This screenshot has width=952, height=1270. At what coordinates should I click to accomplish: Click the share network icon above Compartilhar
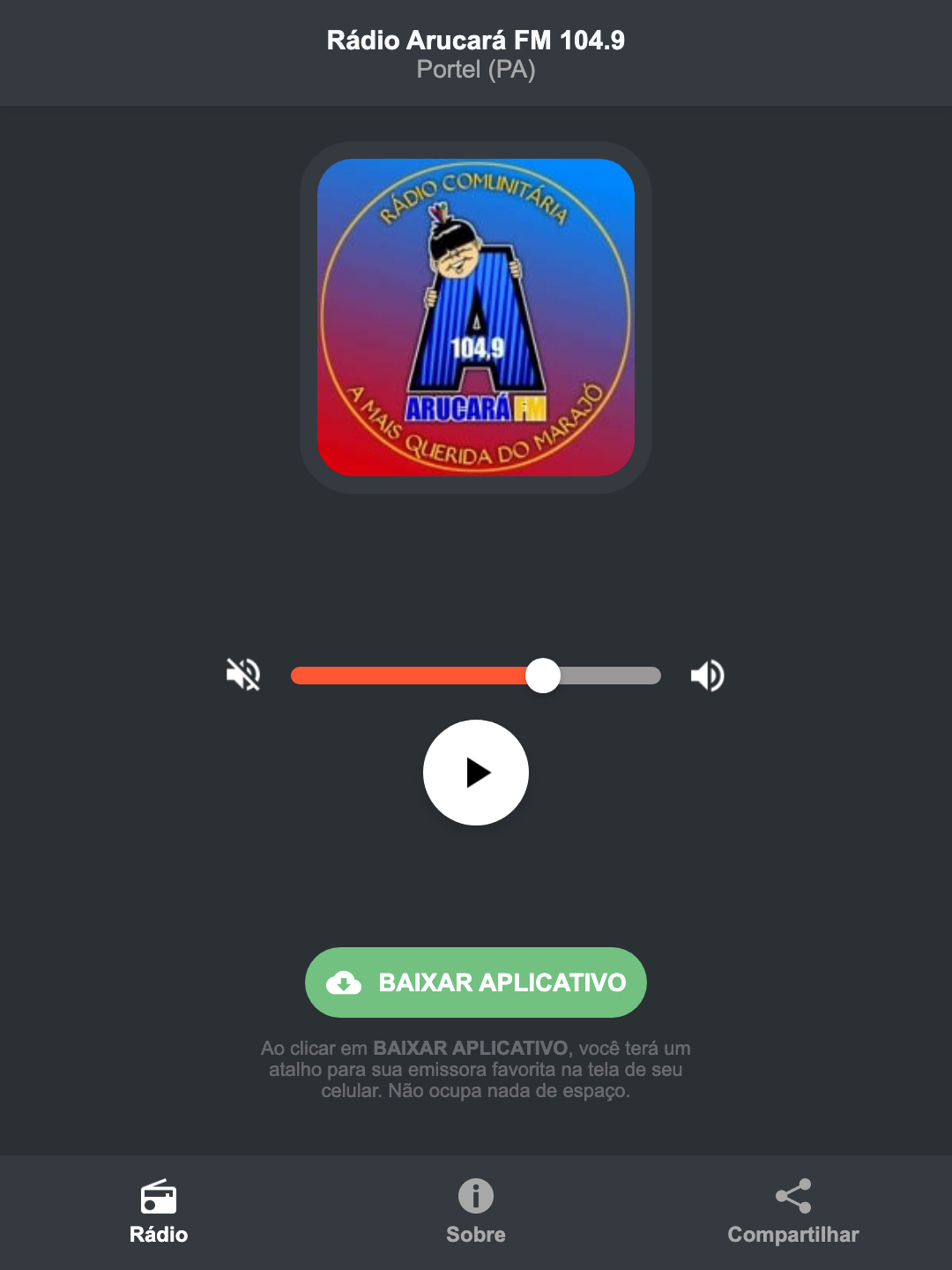pyautogui.click(x=792, y=1195)
